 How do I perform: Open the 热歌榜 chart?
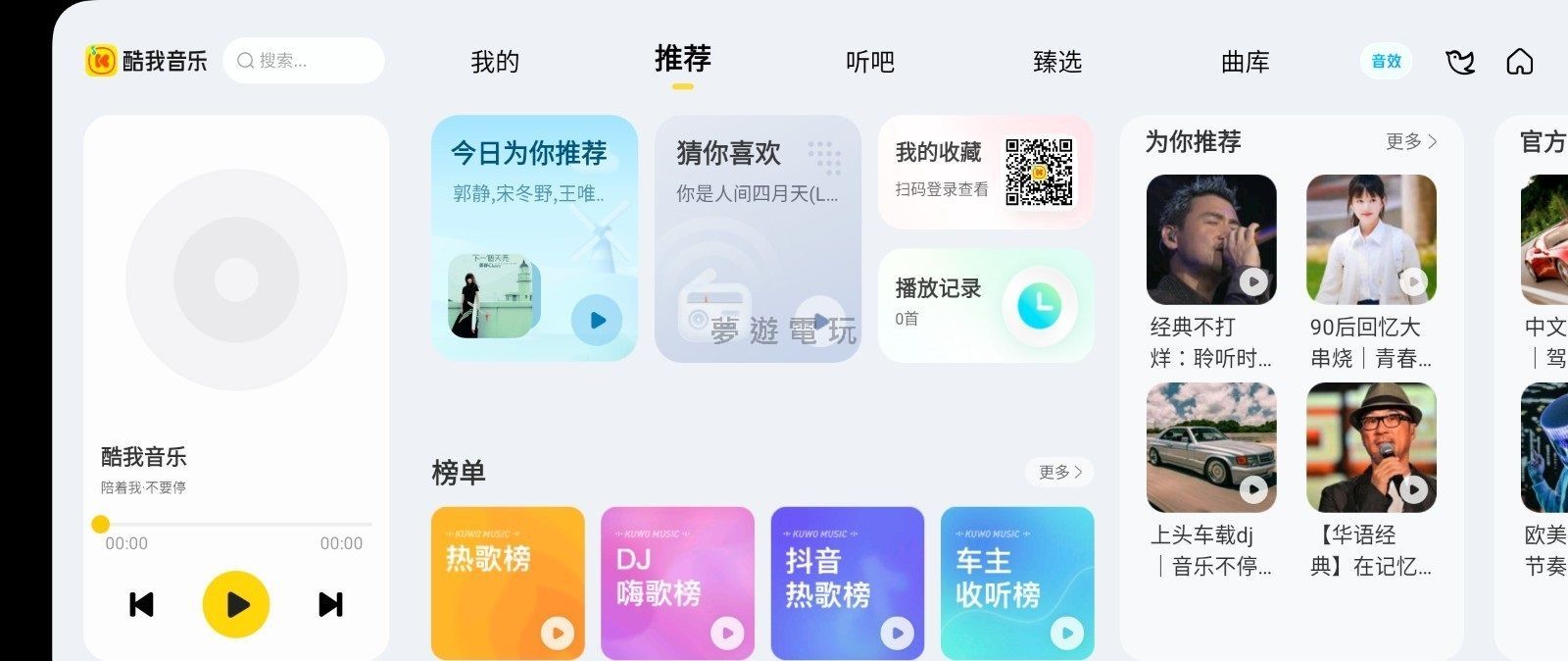(508, 583)
